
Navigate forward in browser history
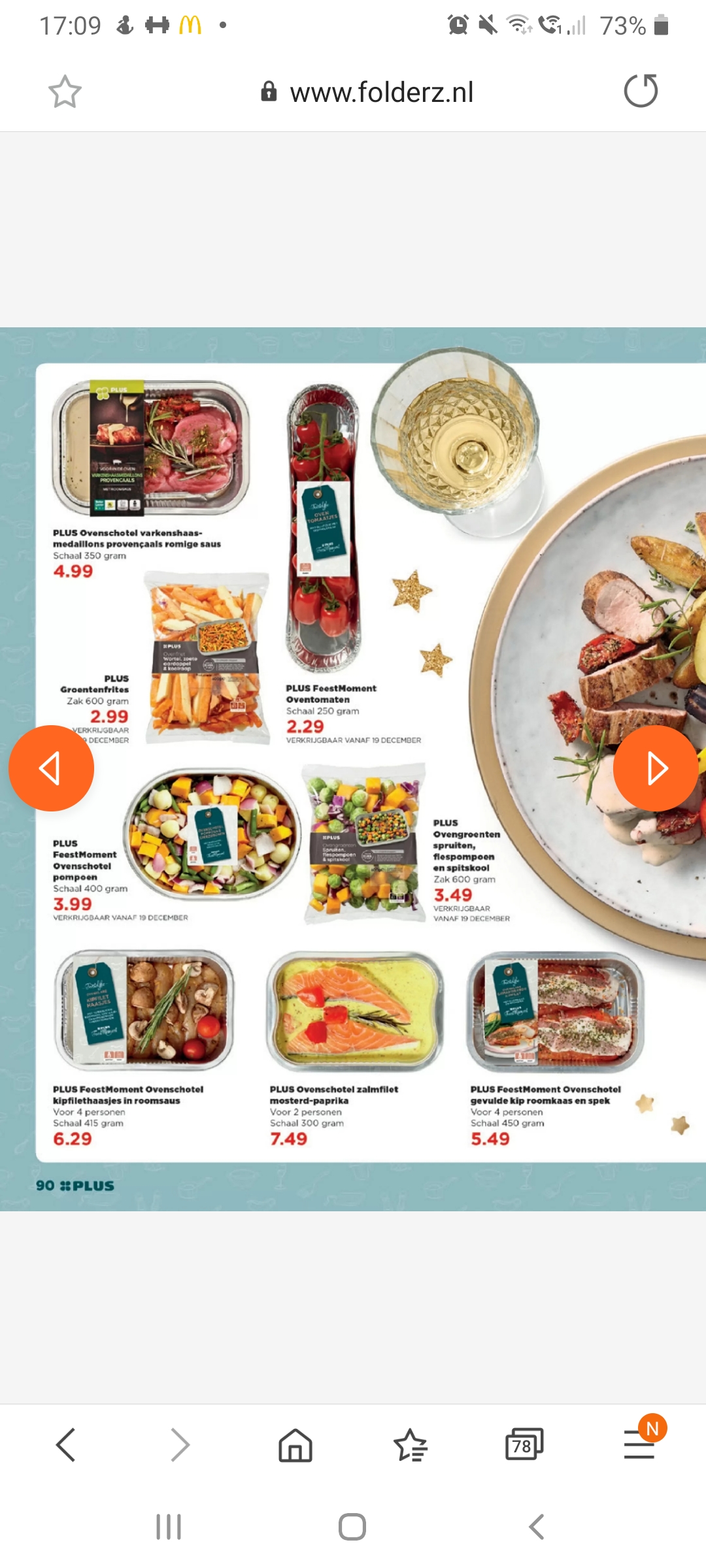[180, 1445]
